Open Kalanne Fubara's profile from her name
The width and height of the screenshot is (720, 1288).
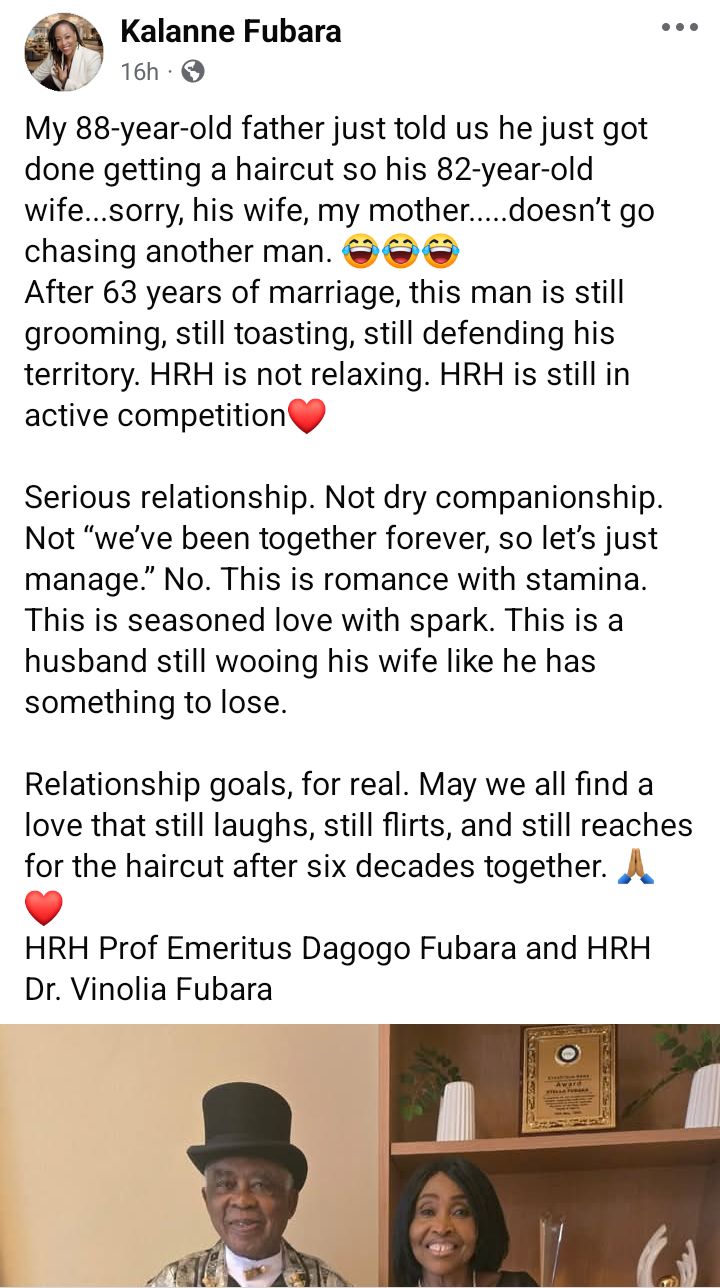tap(230, 32)
